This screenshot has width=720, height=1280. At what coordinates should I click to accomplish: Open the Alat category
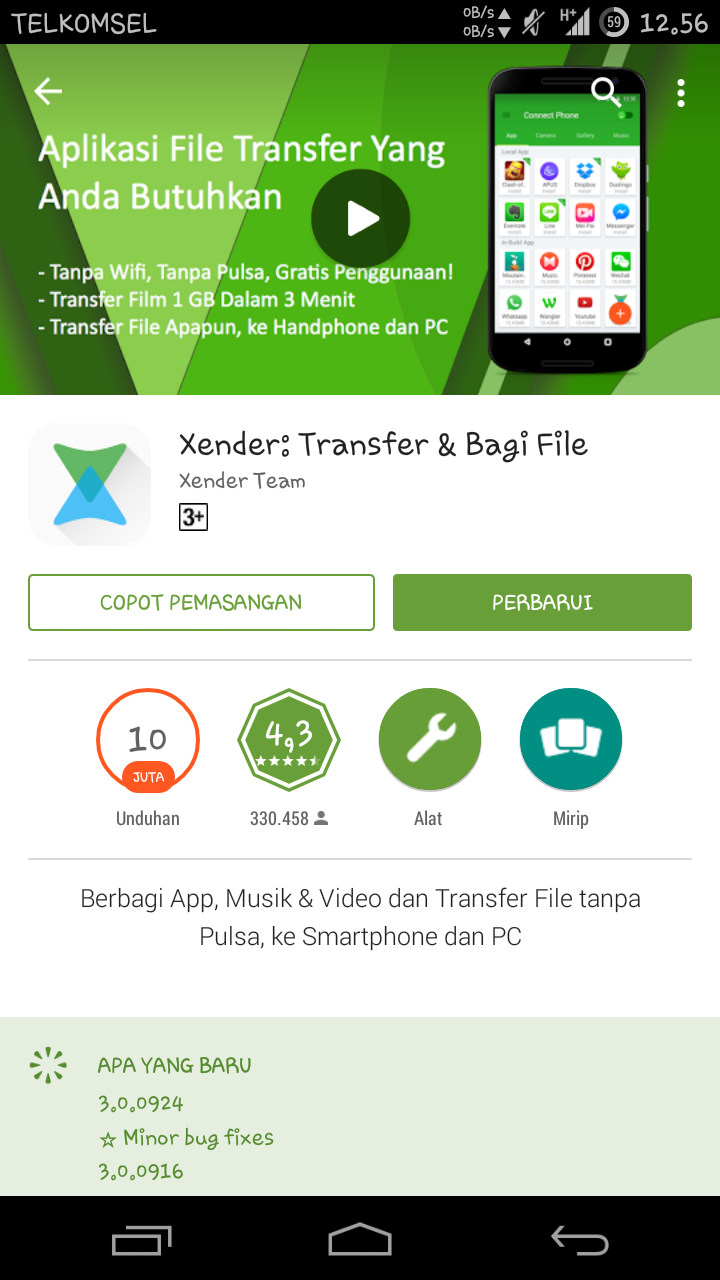(x=429, y=741)
